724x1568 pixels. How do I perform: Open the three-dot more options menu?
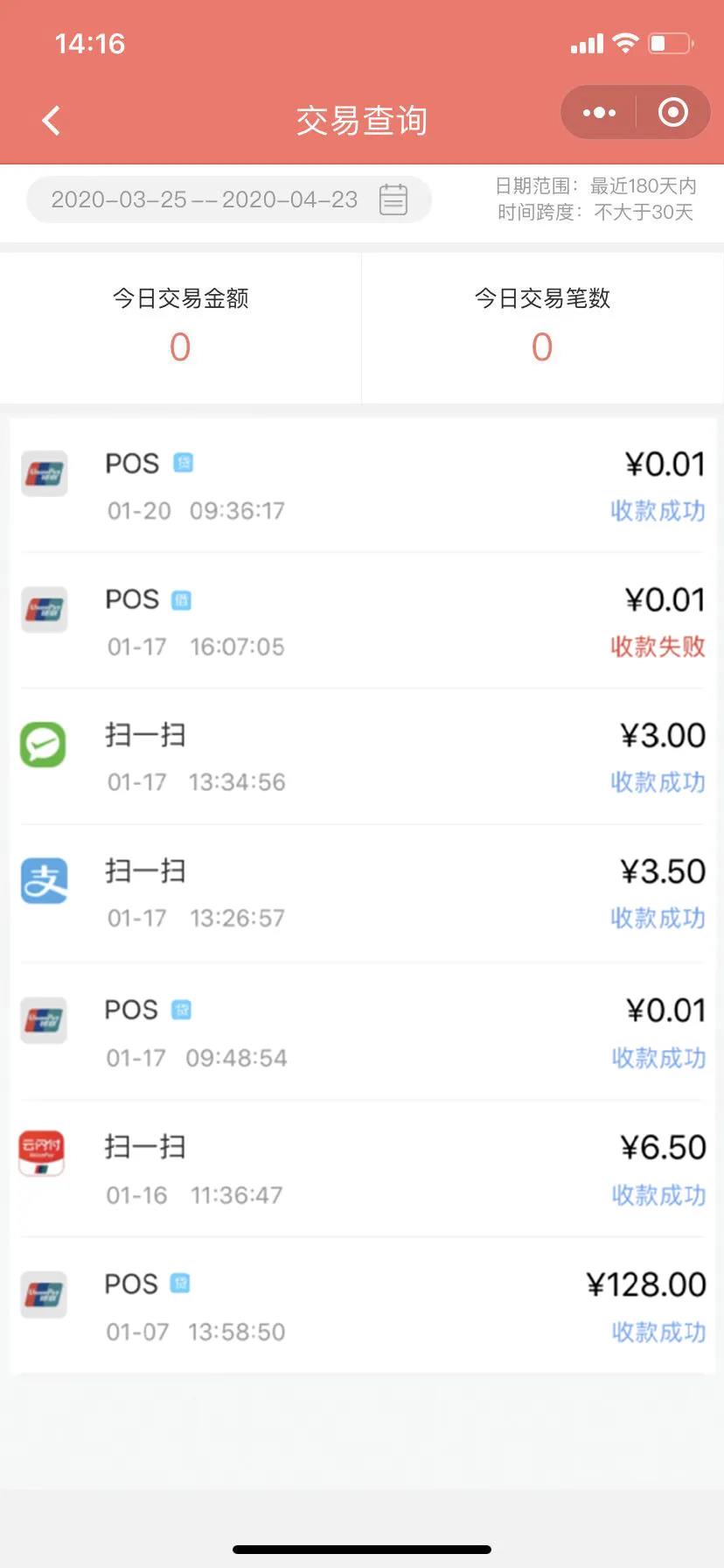pyautogui.click(x=598, y=112)
